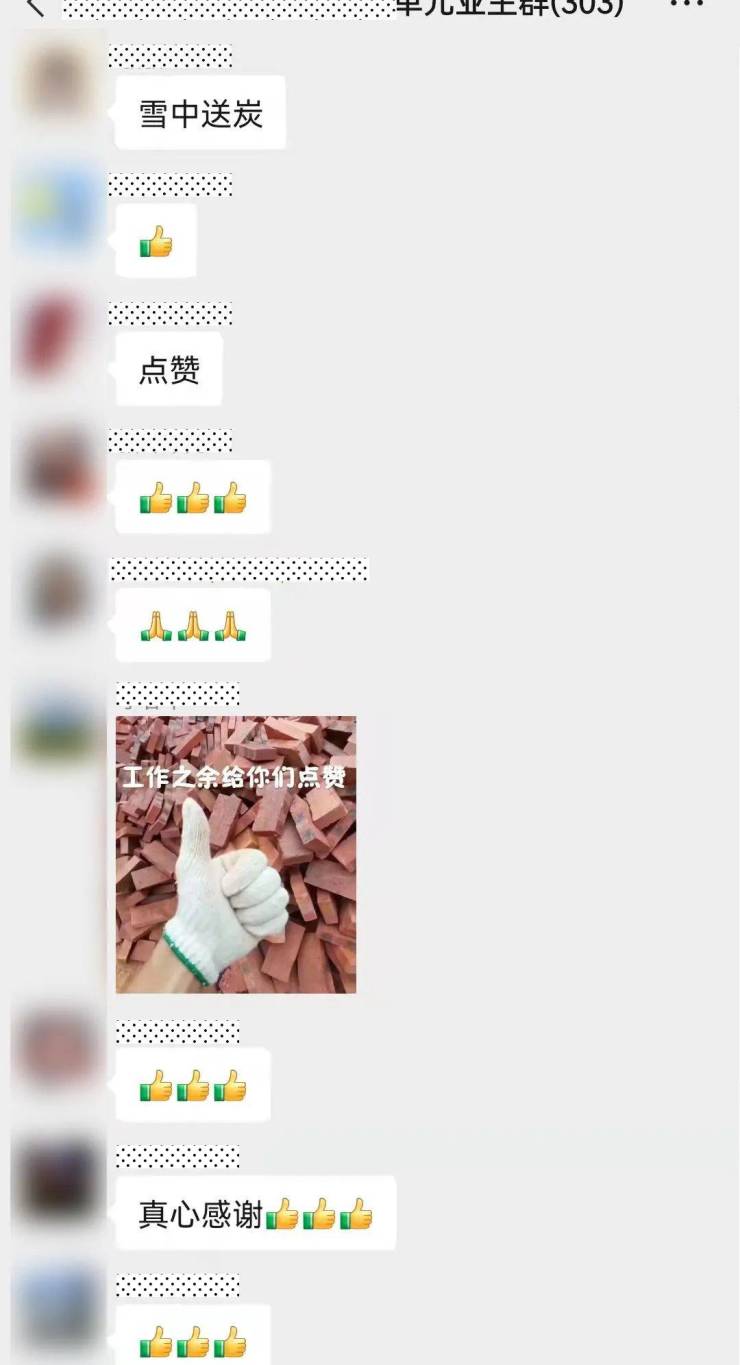Open the brick thumbs-up glove image
Image resolution: width=740 pixels, height=1365 pixels.
236,854
